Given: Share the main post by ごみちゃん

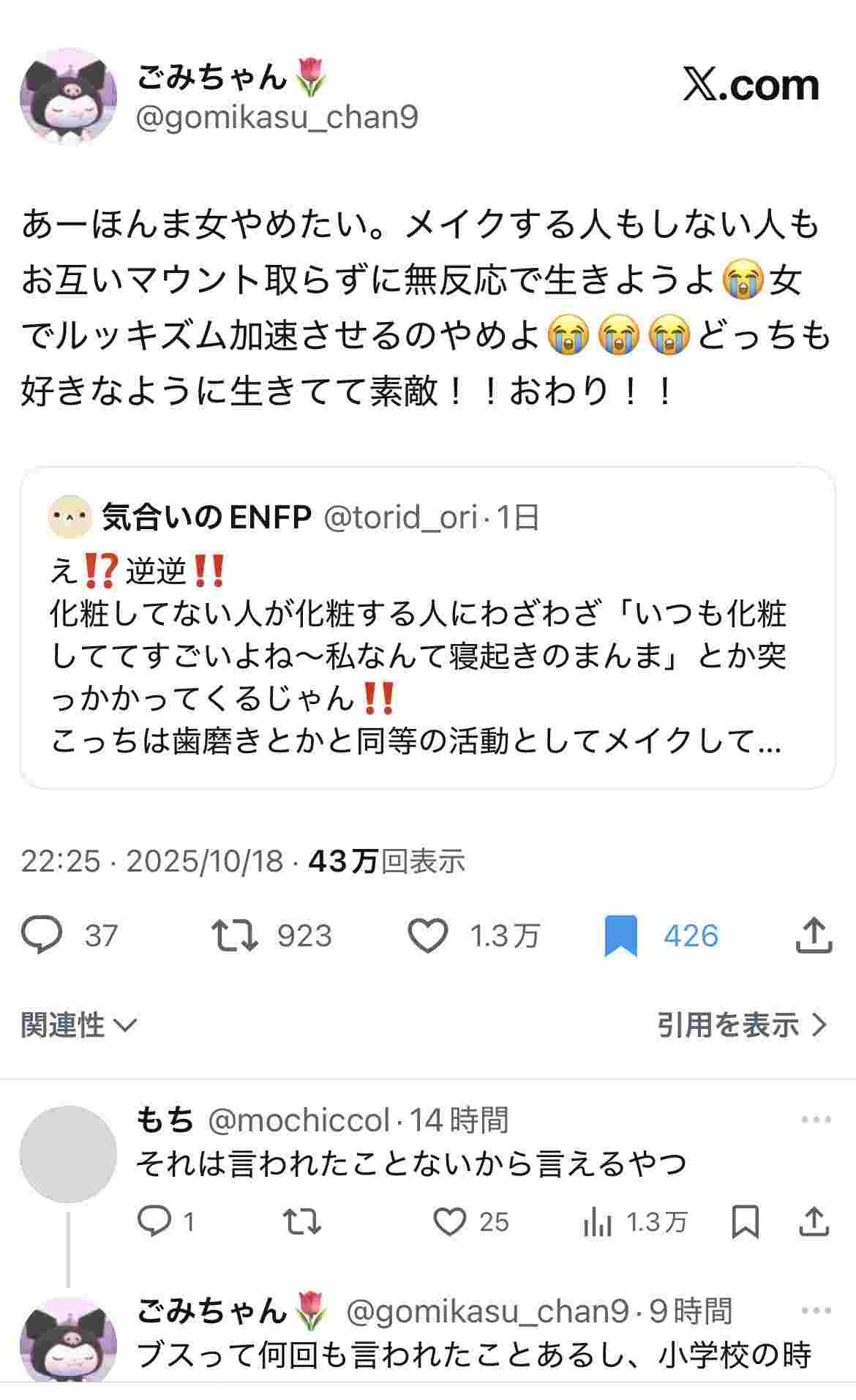Looking at the screenshot, I should (x=814, y=935).
